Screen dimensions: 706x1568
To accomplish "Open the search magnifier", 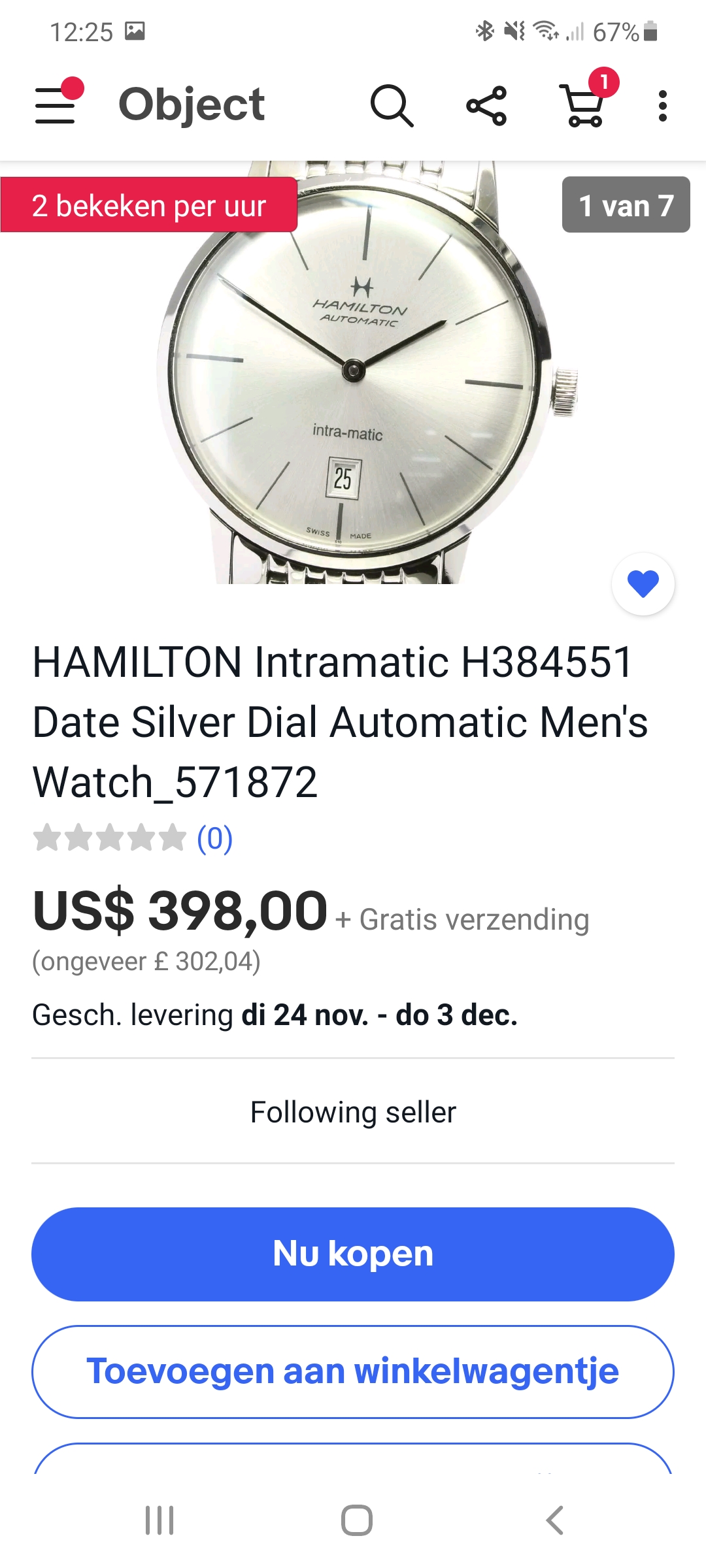I will point(392,105).
